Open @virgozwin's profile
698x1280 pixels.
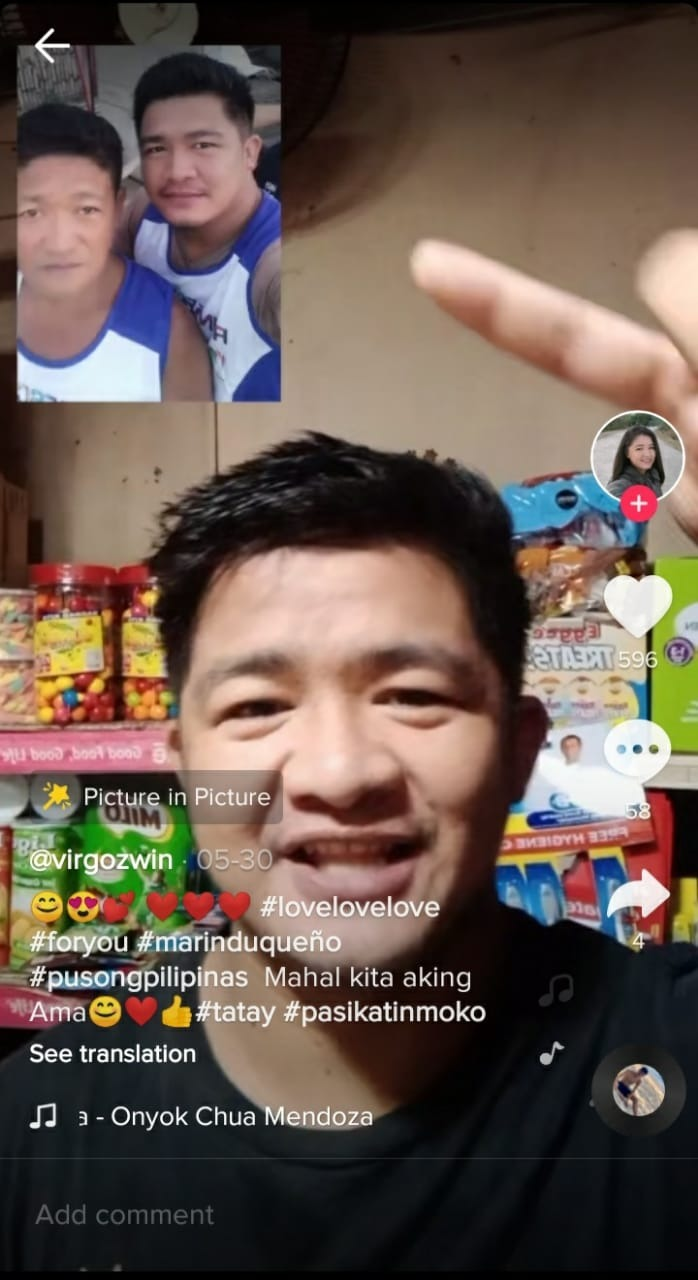(100, 860)
